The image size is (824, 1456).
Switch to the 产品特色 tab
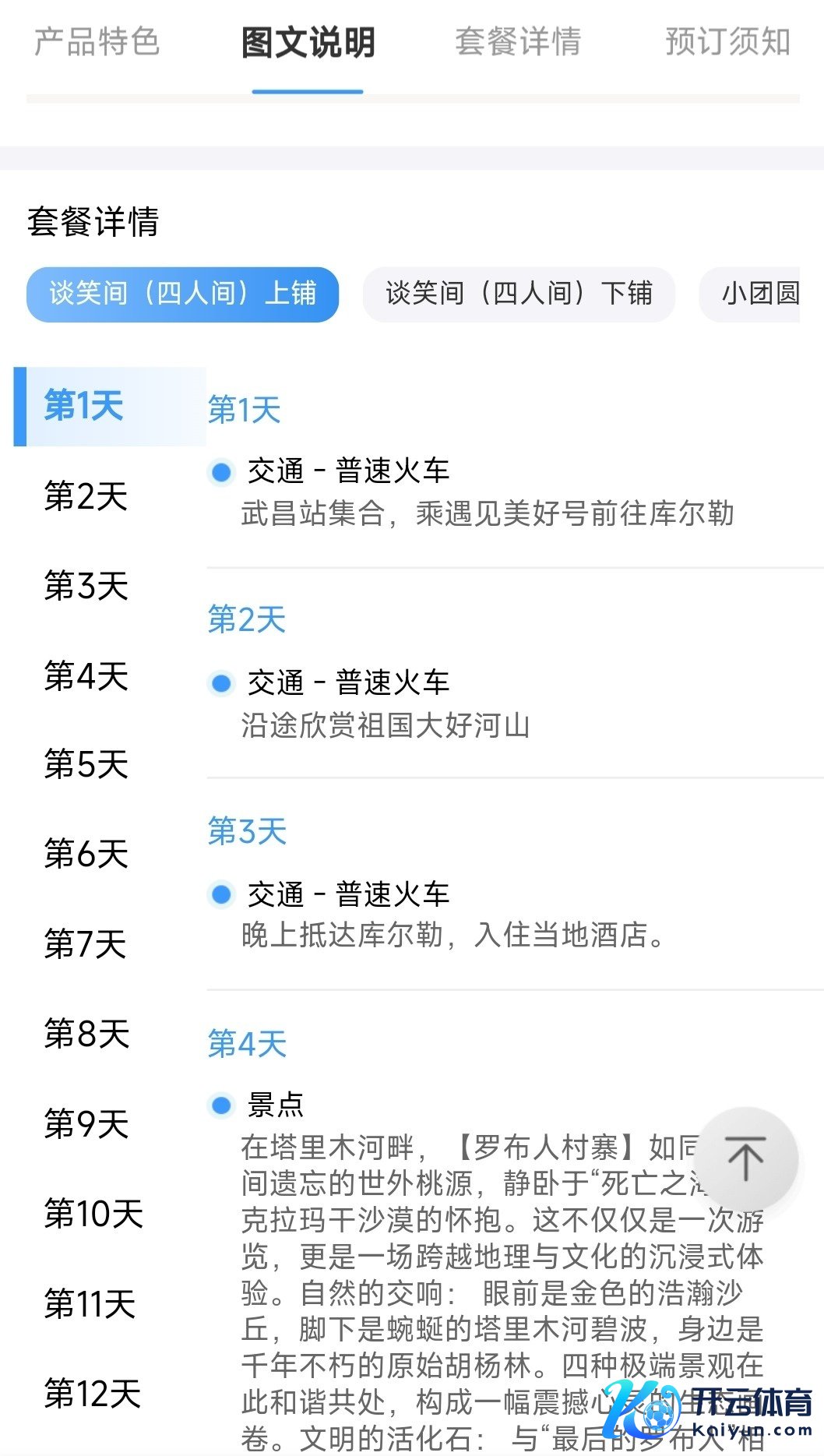pos(97,42)
